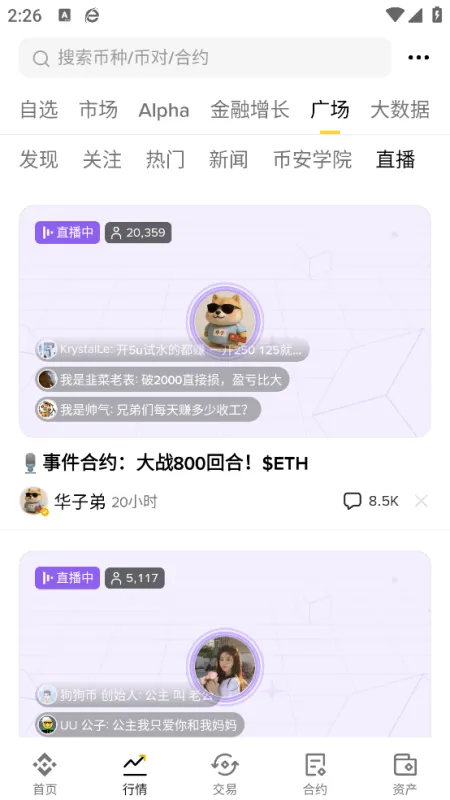Go to the 大数据 tab

pos(400,110)
